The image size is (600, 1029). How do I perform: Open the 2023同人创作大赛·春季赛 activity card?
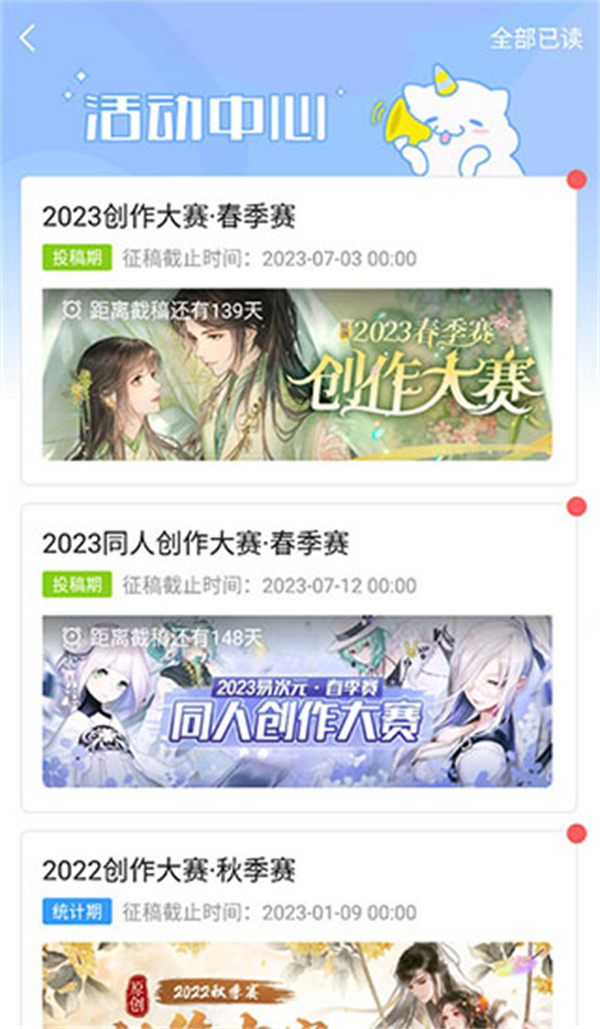298,657
